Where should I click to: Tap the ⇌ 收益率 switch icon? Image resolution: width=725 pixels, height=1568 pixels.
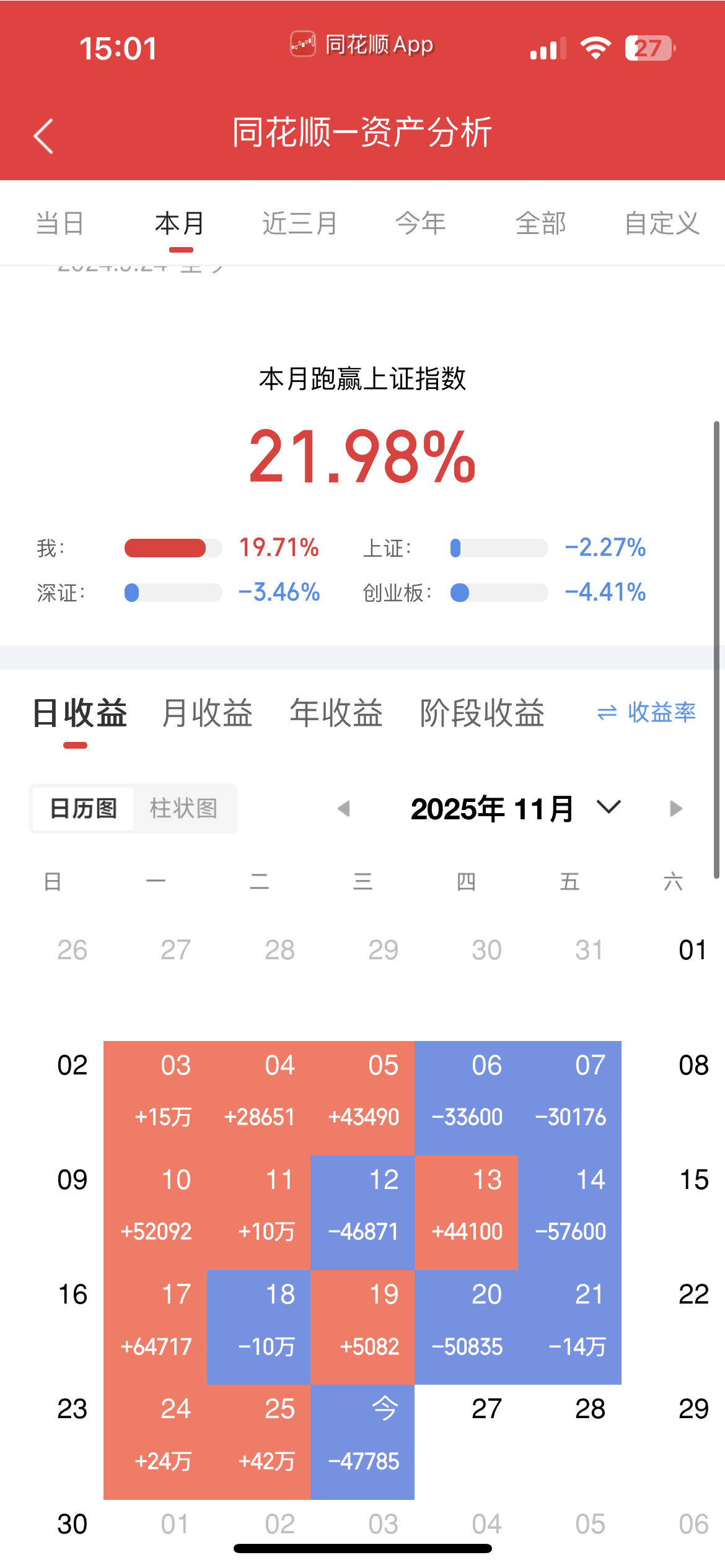coord(645,713)
